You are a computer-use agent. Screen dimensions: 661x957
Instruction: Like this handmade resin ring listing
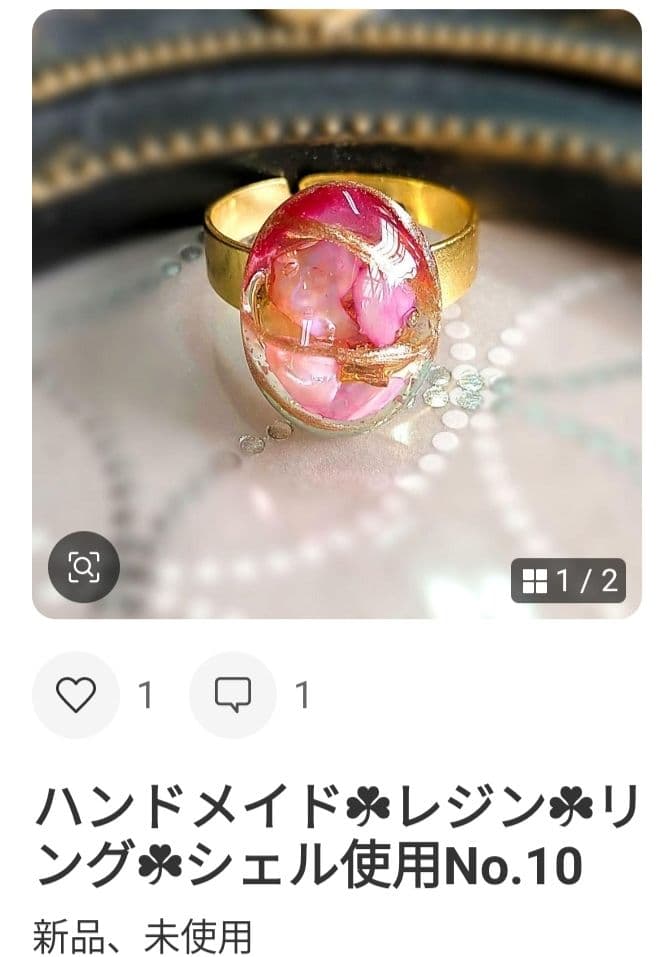pos(75,695)
